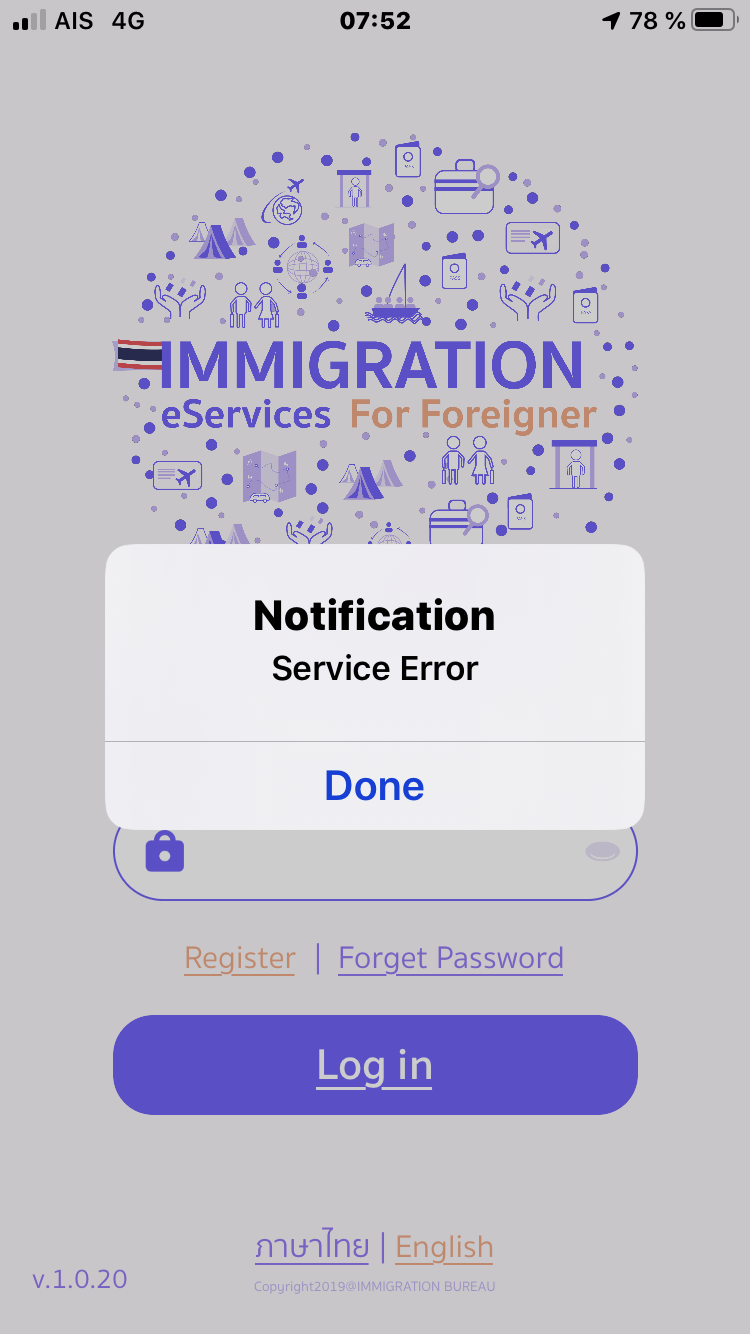This screenshot has height=1334, width=750.
Task: Tap the Log in button
Action: (375, 1065)
